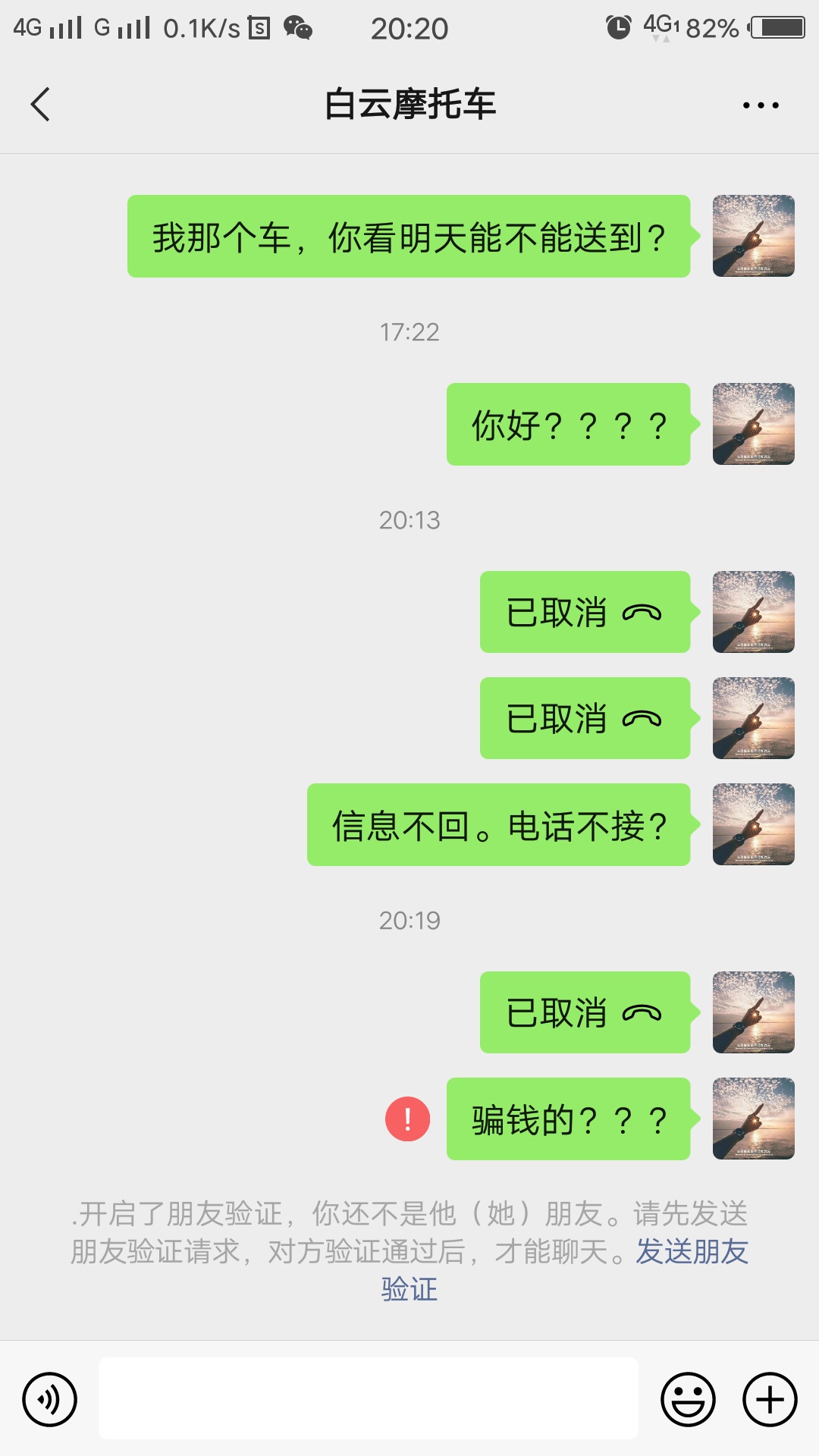The image size is (819, 1456).
Task: Go back to the chat list
Action: pos(41,105)
